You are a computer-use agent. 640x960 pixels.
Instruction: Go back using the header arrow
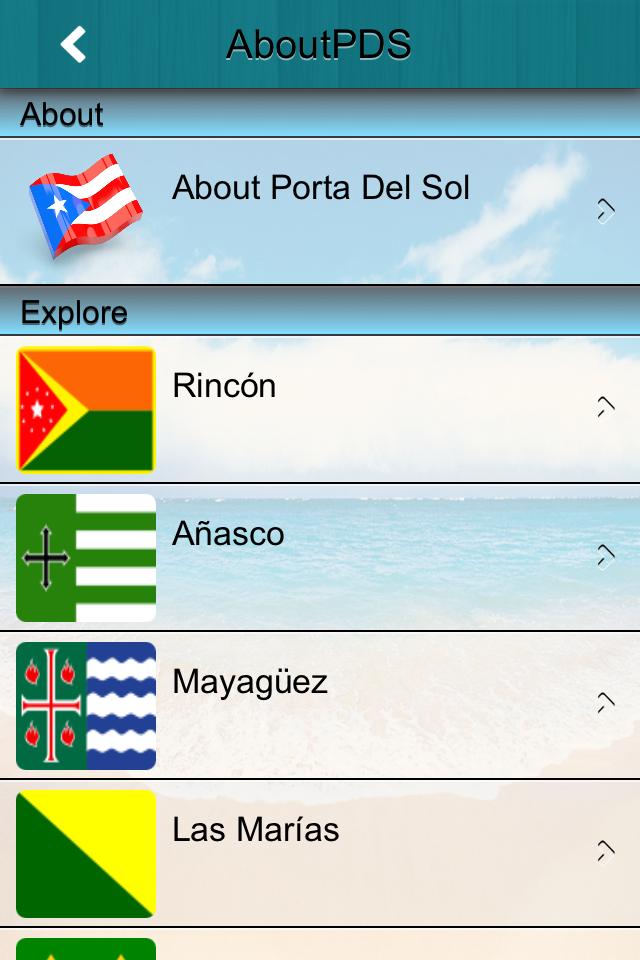click(x=73, y=44)
